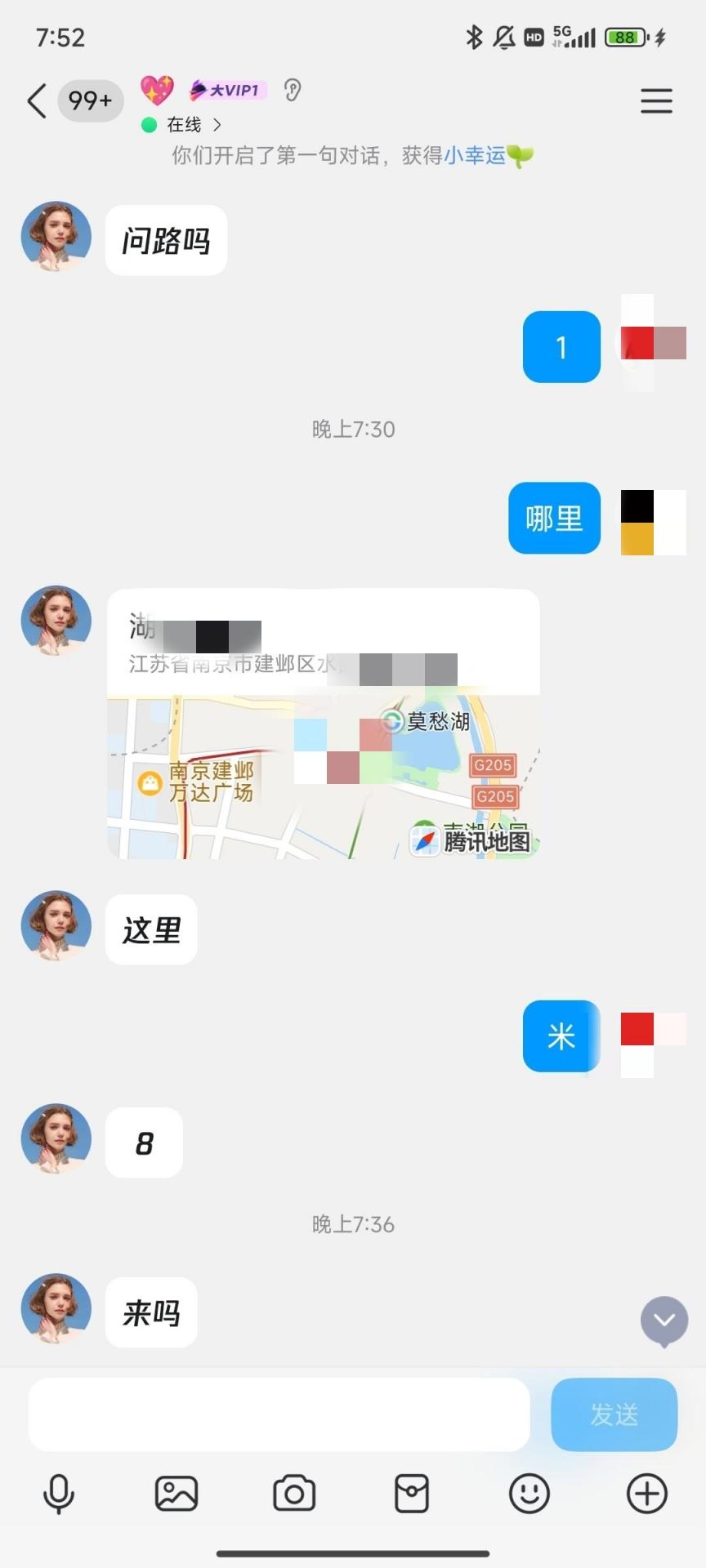
Task: Open the 小幸运 link
Action: pyautogui.click(x=475, y=155)
